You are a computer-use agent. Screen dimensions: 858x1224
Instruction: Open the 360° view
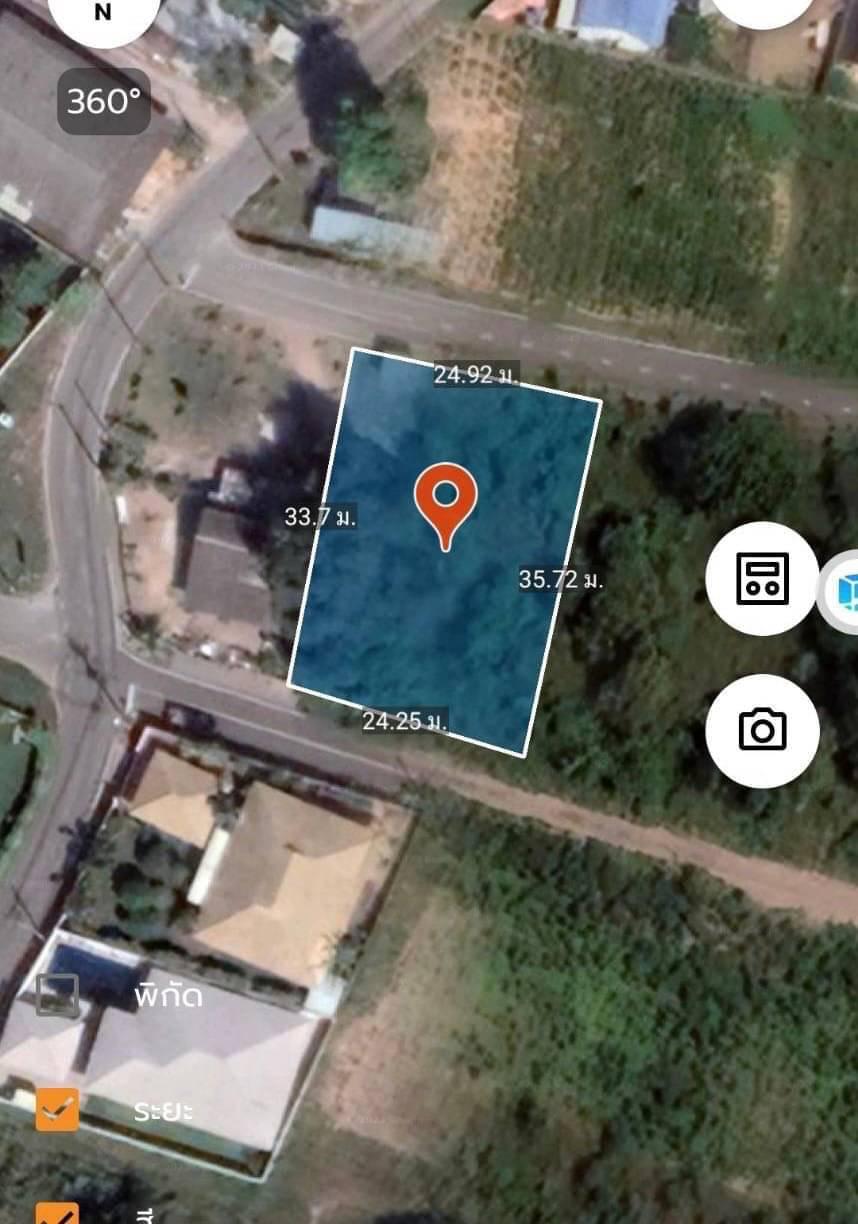104,101
